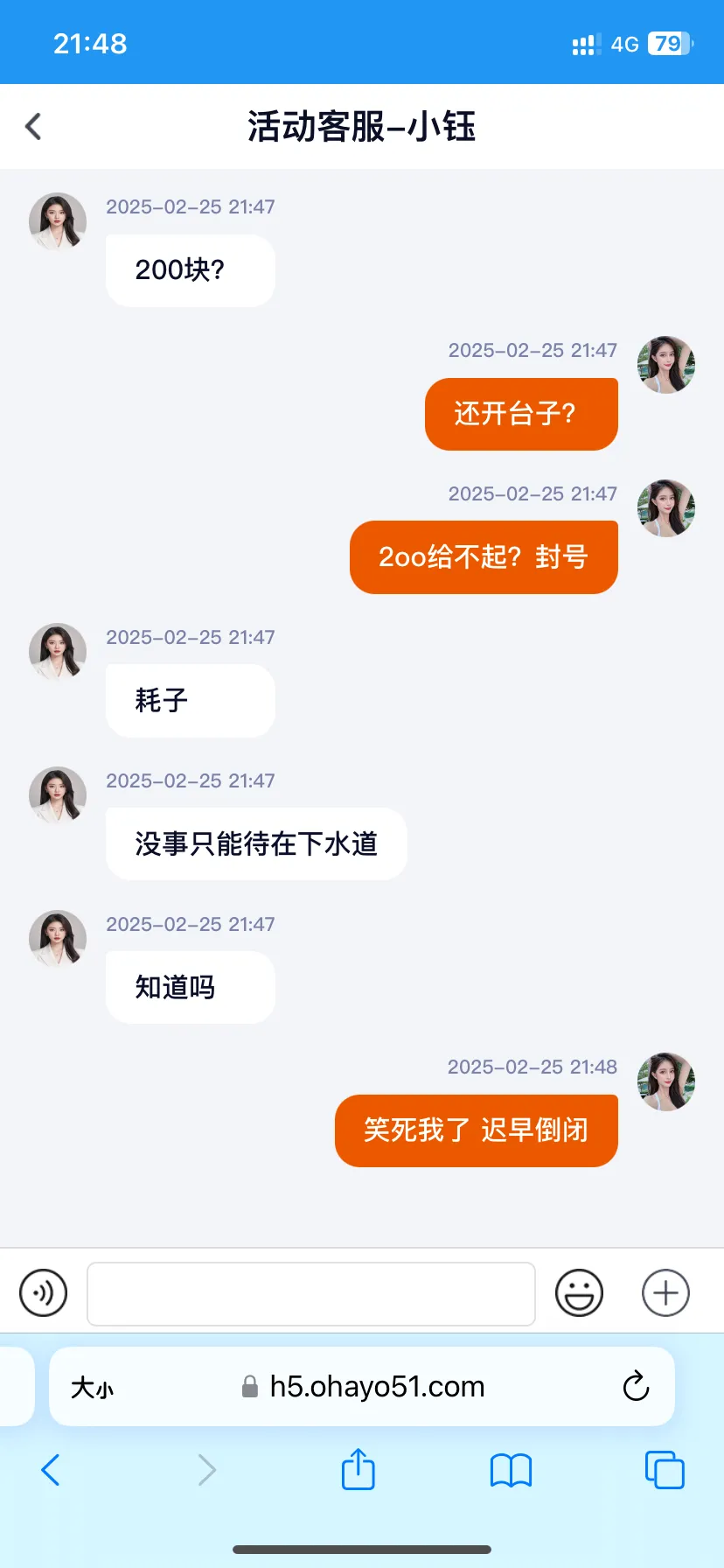724x1568 pixels.
Task: Tap the message text input field
Action: tap(310, 1292)
